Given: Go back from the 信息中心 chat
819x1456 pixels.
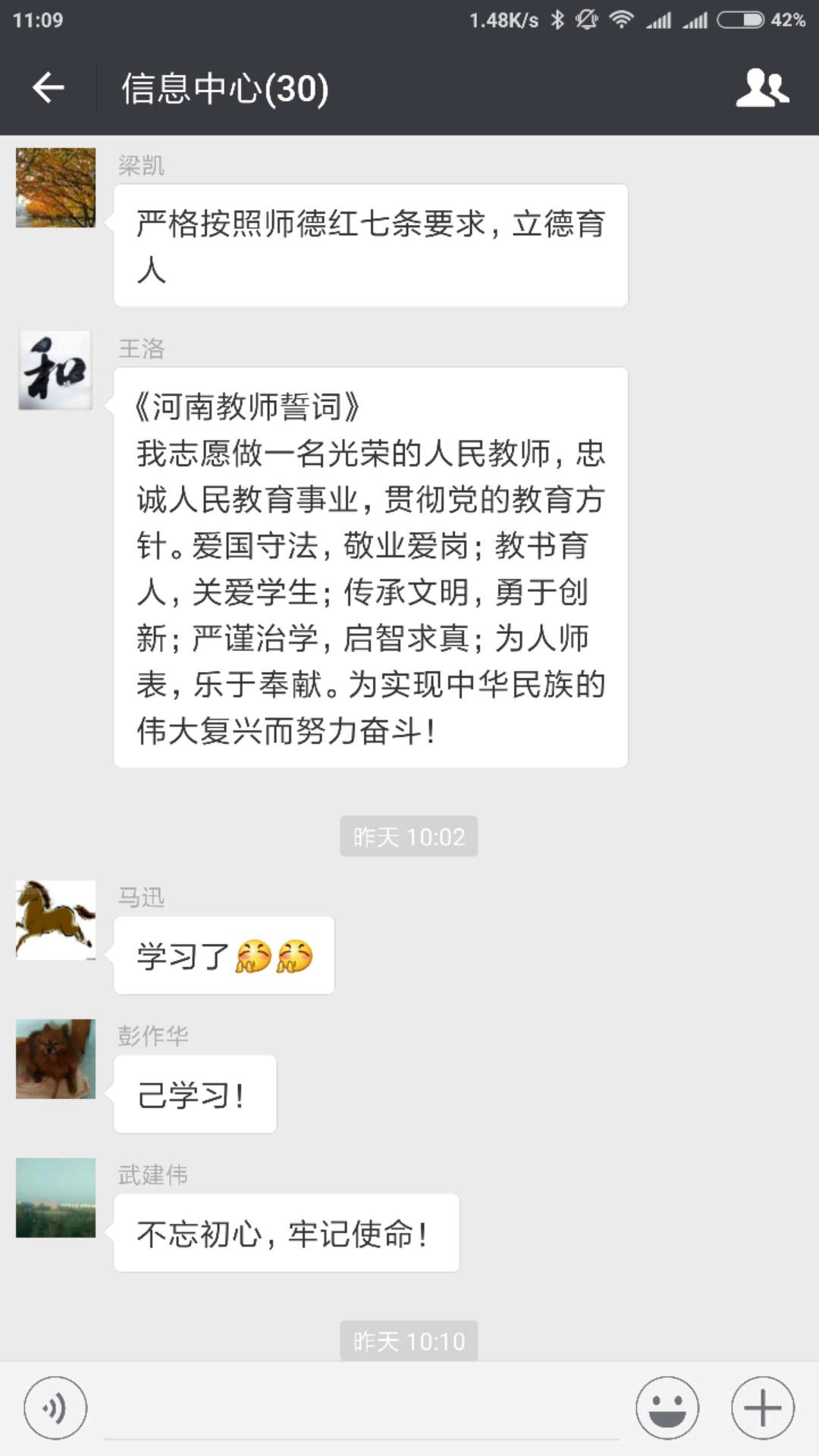Looking at the screenshot, I should click(48, 88).
